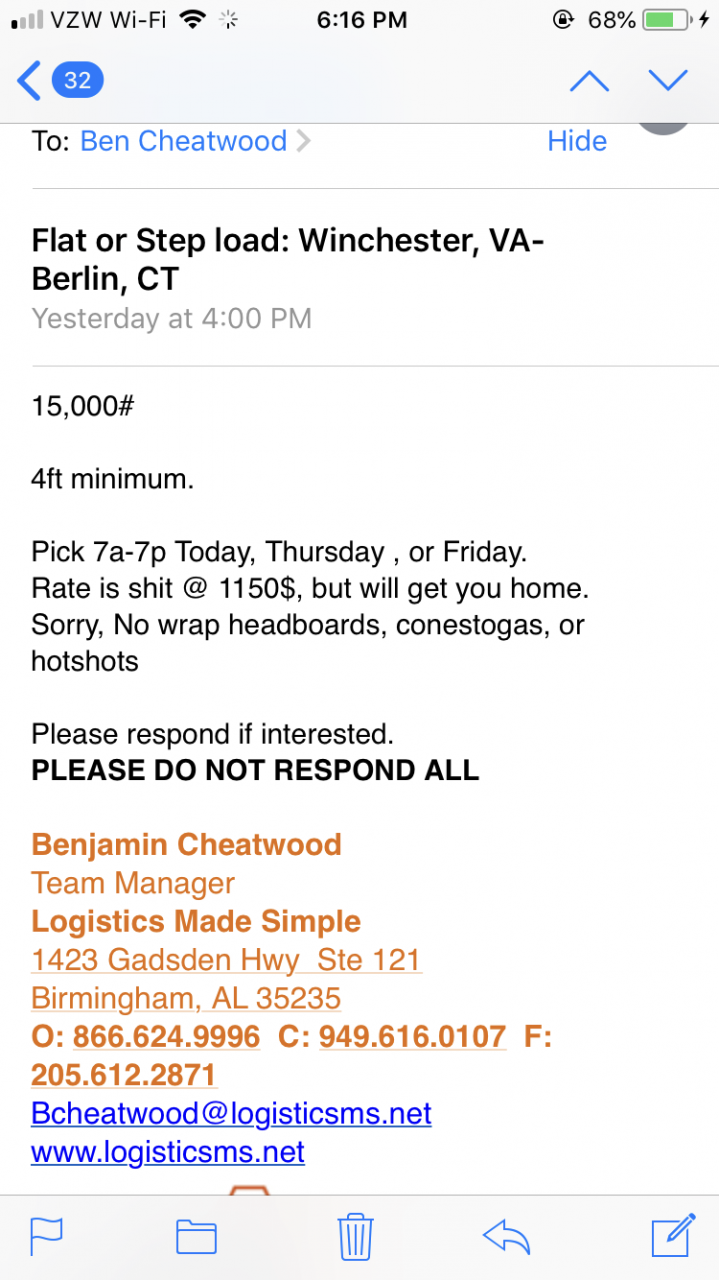The height and width of the screenshot is (1280, 719).
Task: Flag this email
Action: pyautogui.click(x=47, y=1237)
